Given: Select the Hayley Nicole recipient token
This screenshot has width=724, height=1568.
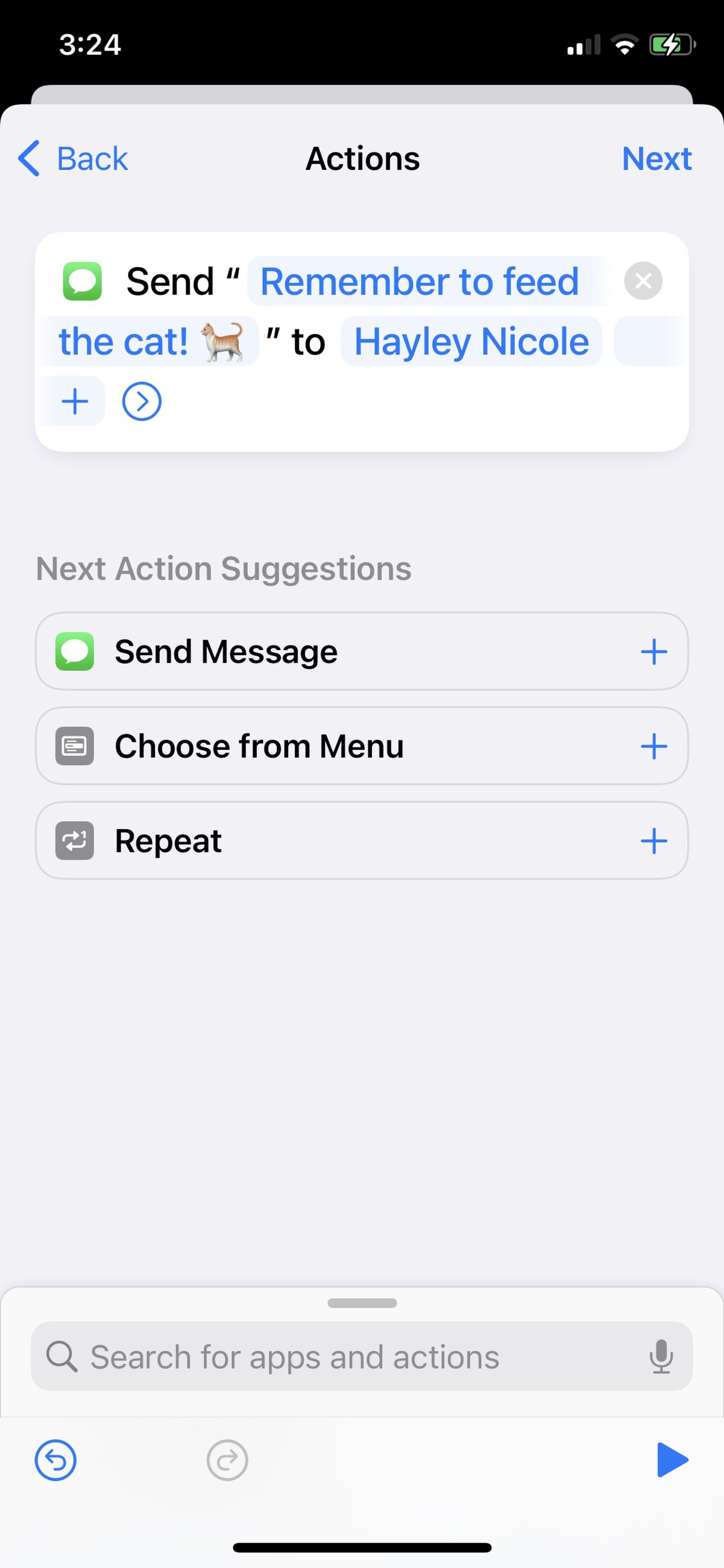Looking at the screenshot, I should 472,341.
